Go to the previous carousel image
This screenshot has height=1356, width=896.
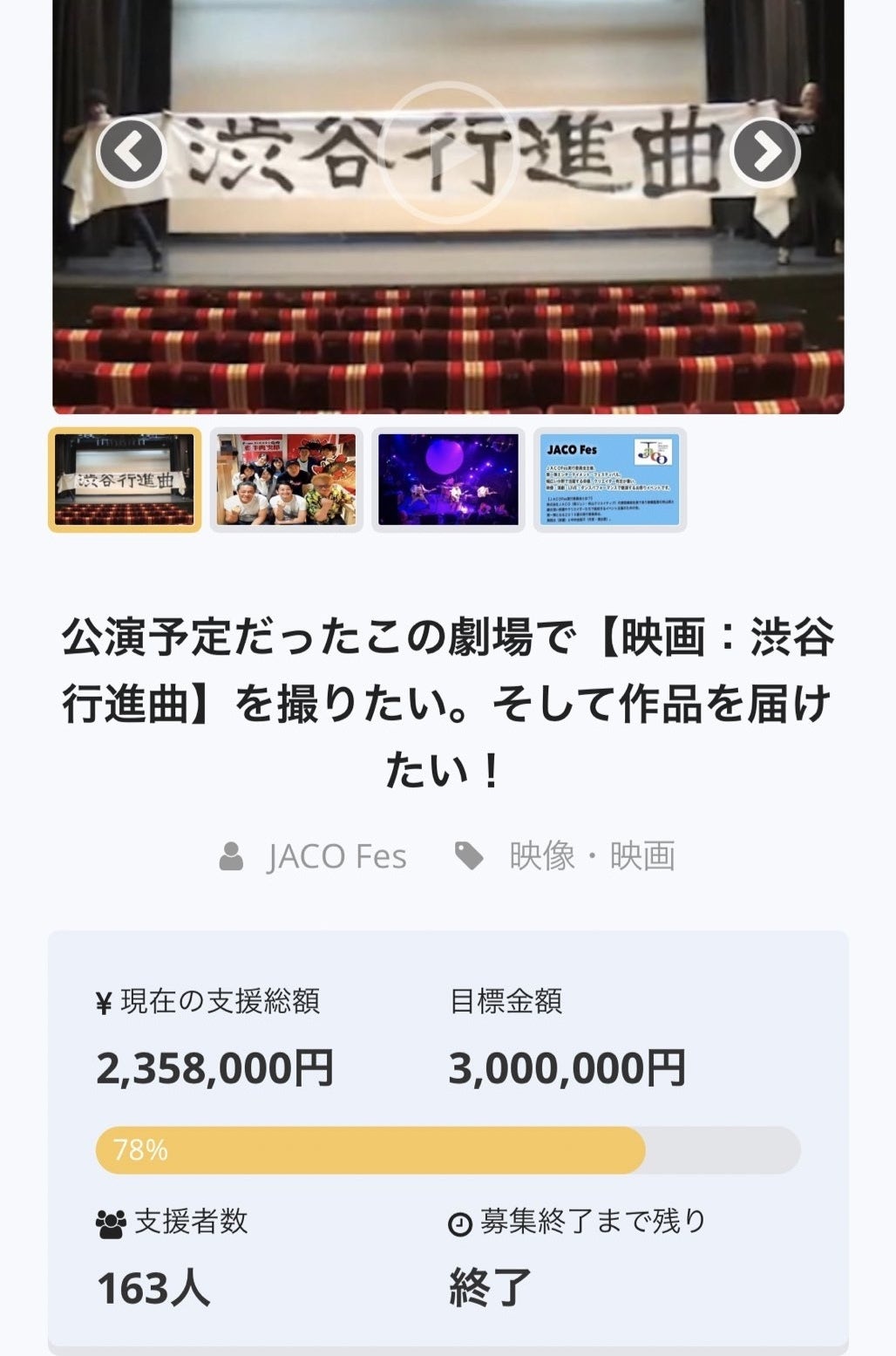point(131,152)
